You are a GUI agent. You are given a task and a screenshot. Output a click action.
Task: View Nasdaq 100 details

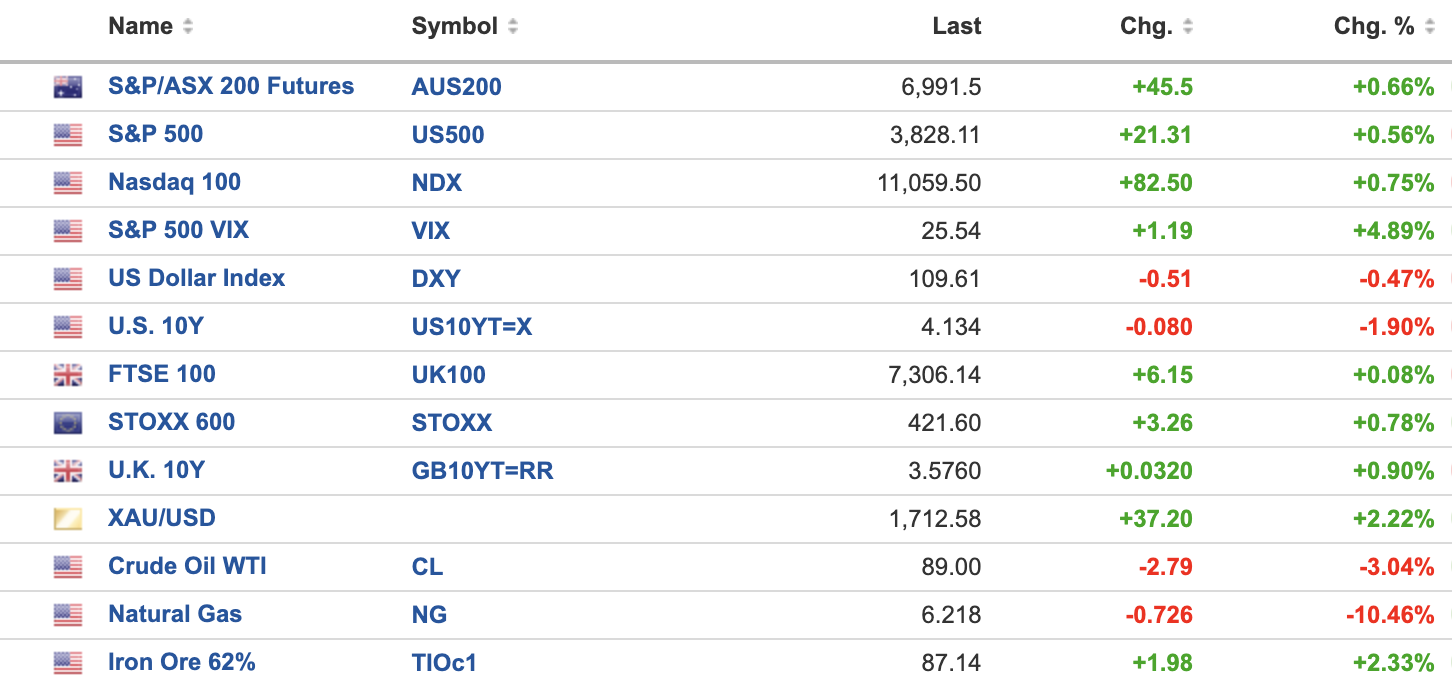(175, 183)
